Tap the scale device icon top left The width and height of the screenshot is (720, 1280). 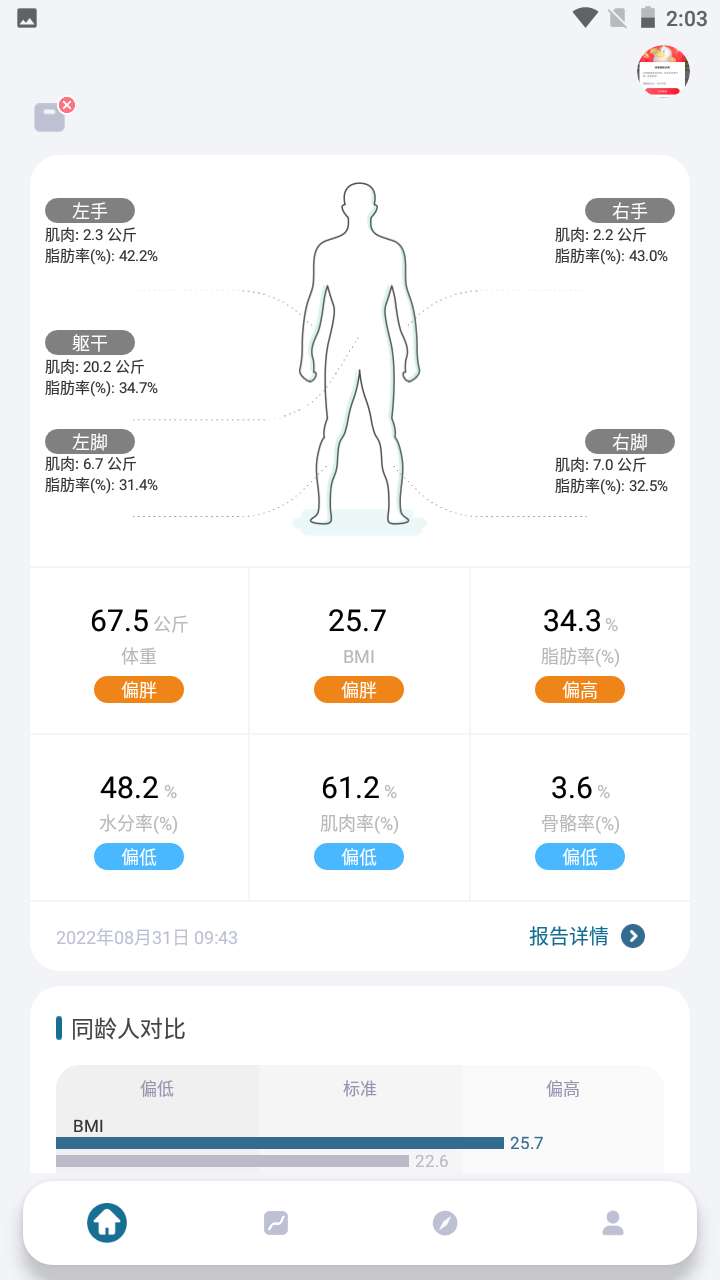coord(50,115)
